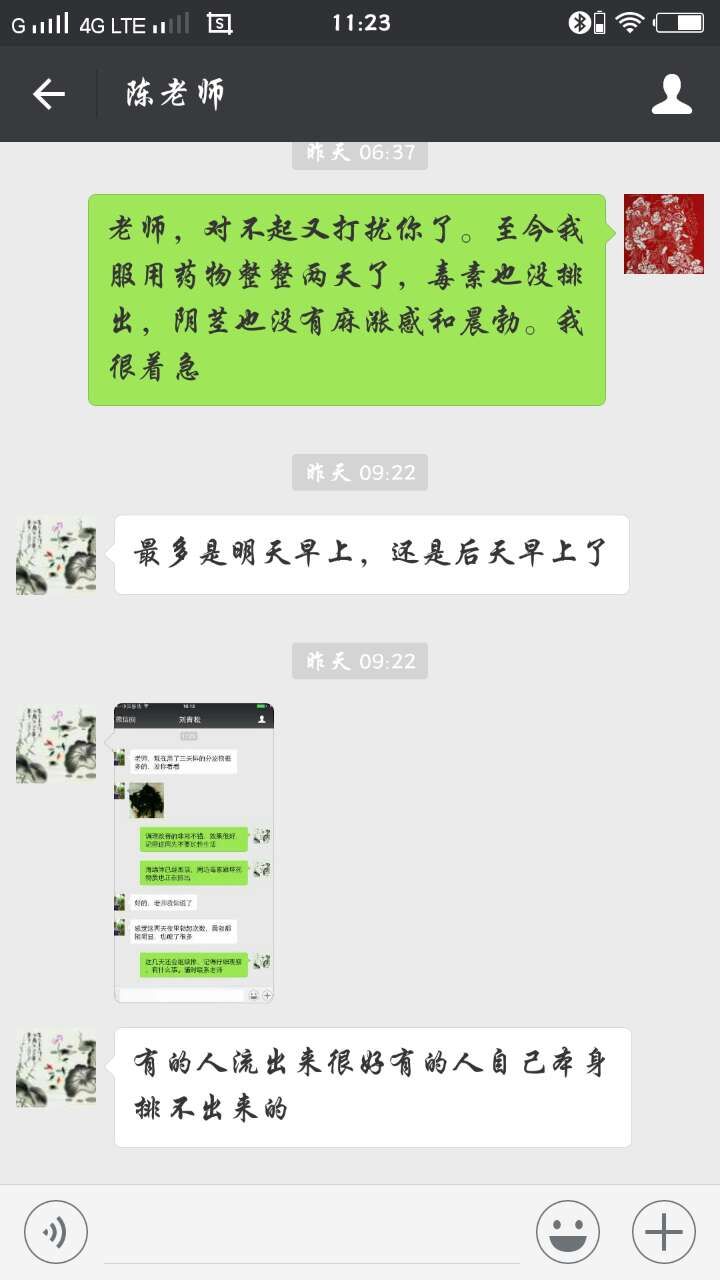Open the plus attachment menu
720x1280 pixels.
click(663, 1231)
